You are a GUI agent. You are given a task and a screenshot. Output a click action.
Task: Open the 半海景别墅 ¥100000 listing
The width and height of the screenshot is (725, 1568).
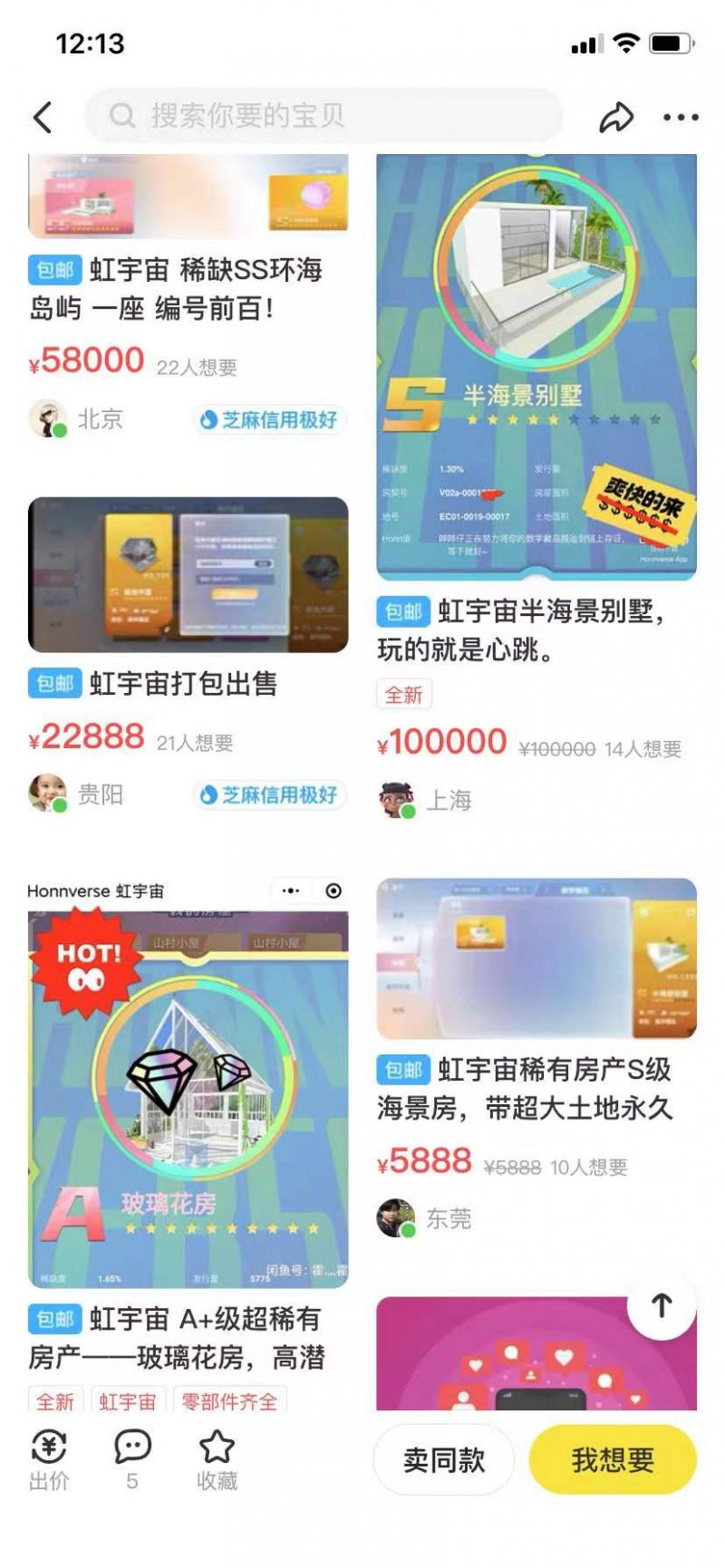(536, 367)
